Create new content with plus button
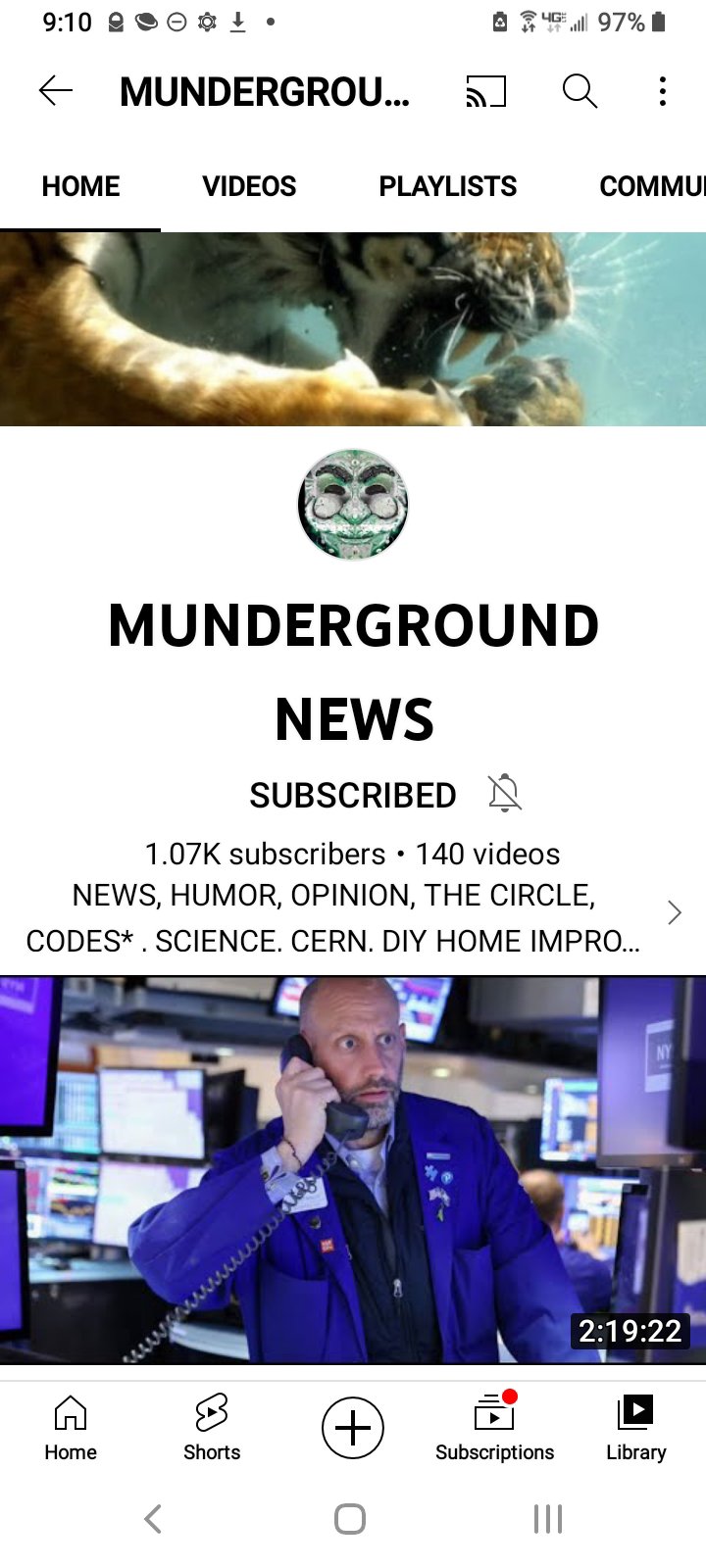The image size is (706, 1568). [x=353, y=1428]
